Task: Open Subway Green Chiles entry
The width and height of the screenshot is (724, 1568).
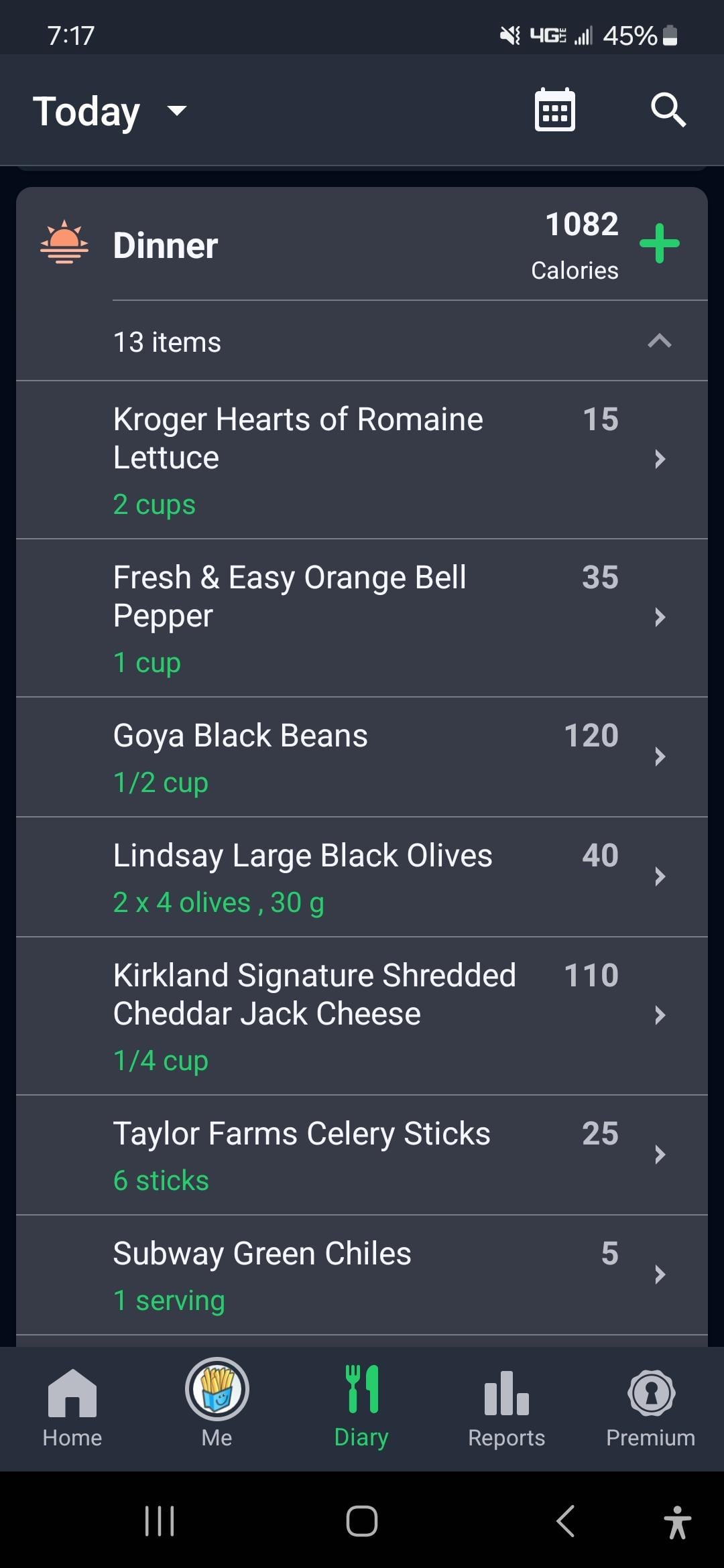Action: (x=362, y=1275)
